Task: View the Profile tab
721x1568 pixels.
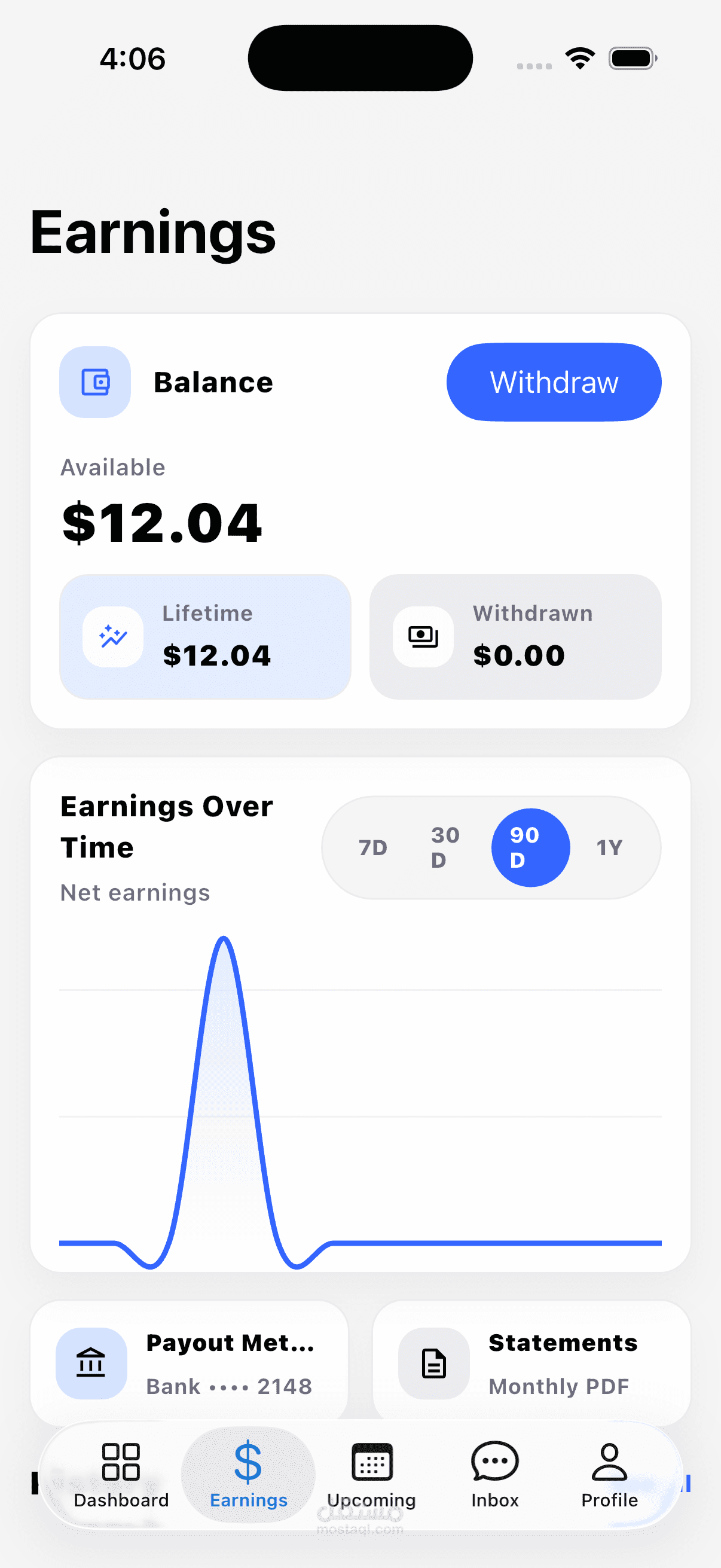Action: 609,1474
